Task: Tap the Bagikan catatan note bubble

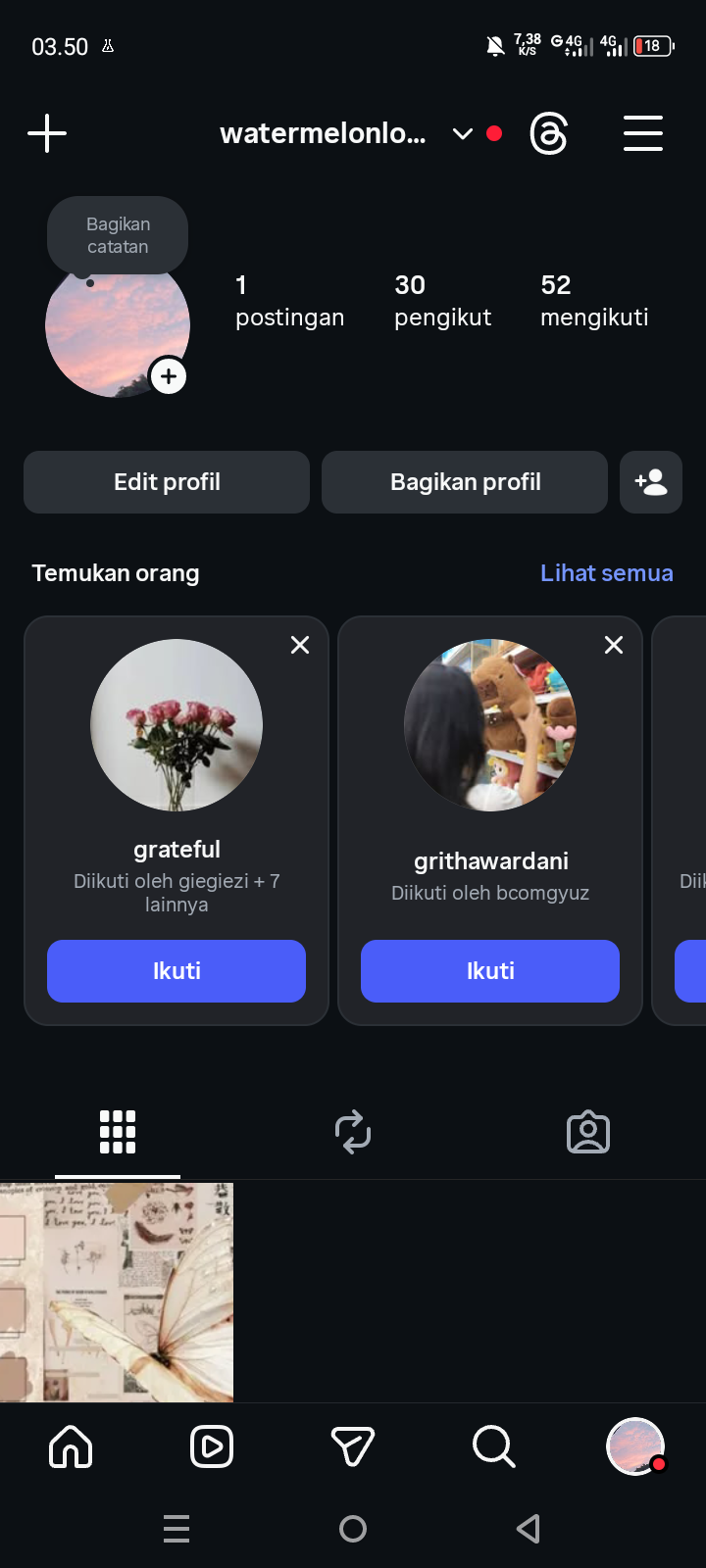Action: pyautogui.click(x=118, y=235)
